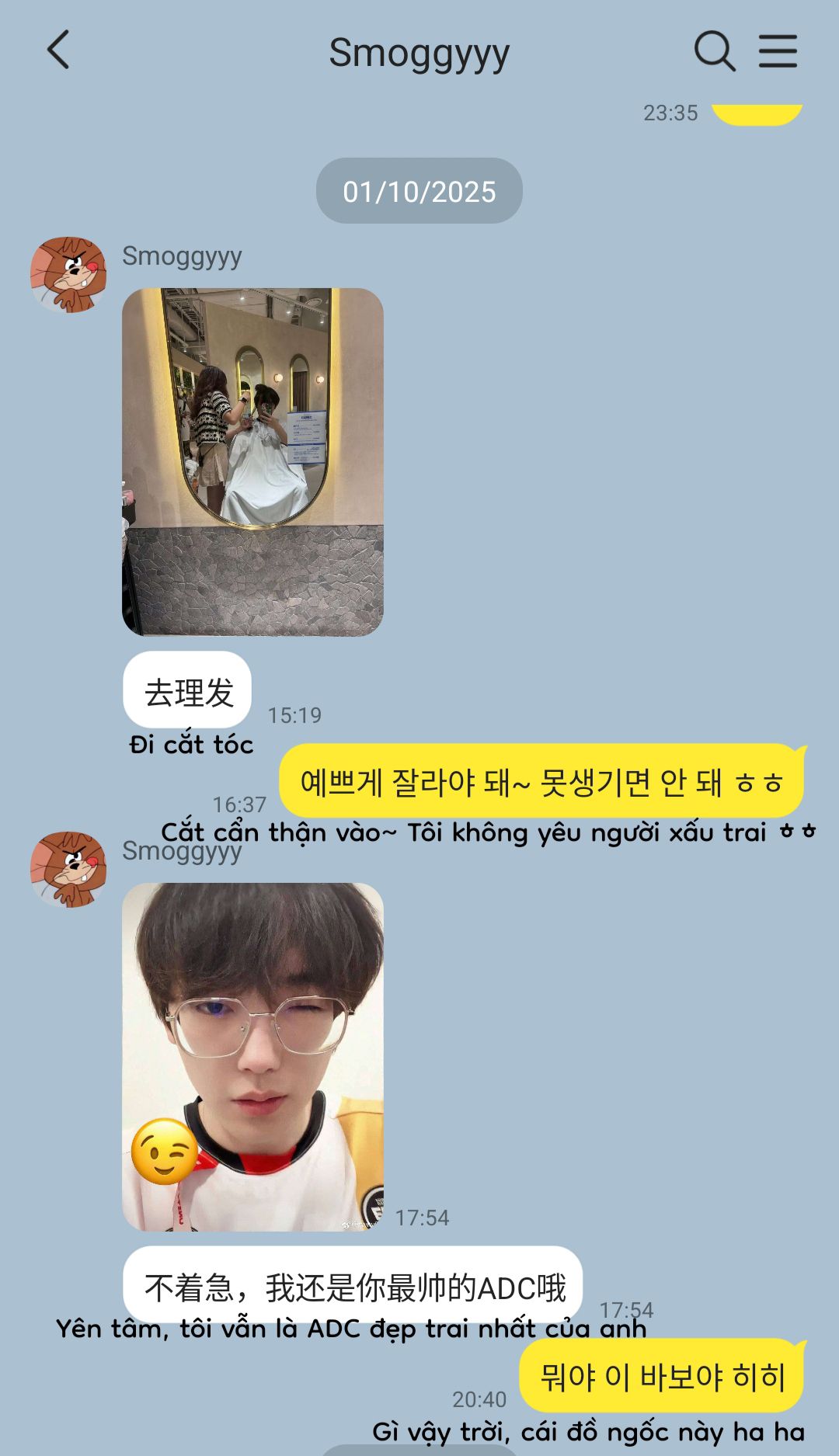Open Smoggyyy's avatar beside the selfie photo
Viewport: 839px width, 1456px height.
click(x=68, y=870)
